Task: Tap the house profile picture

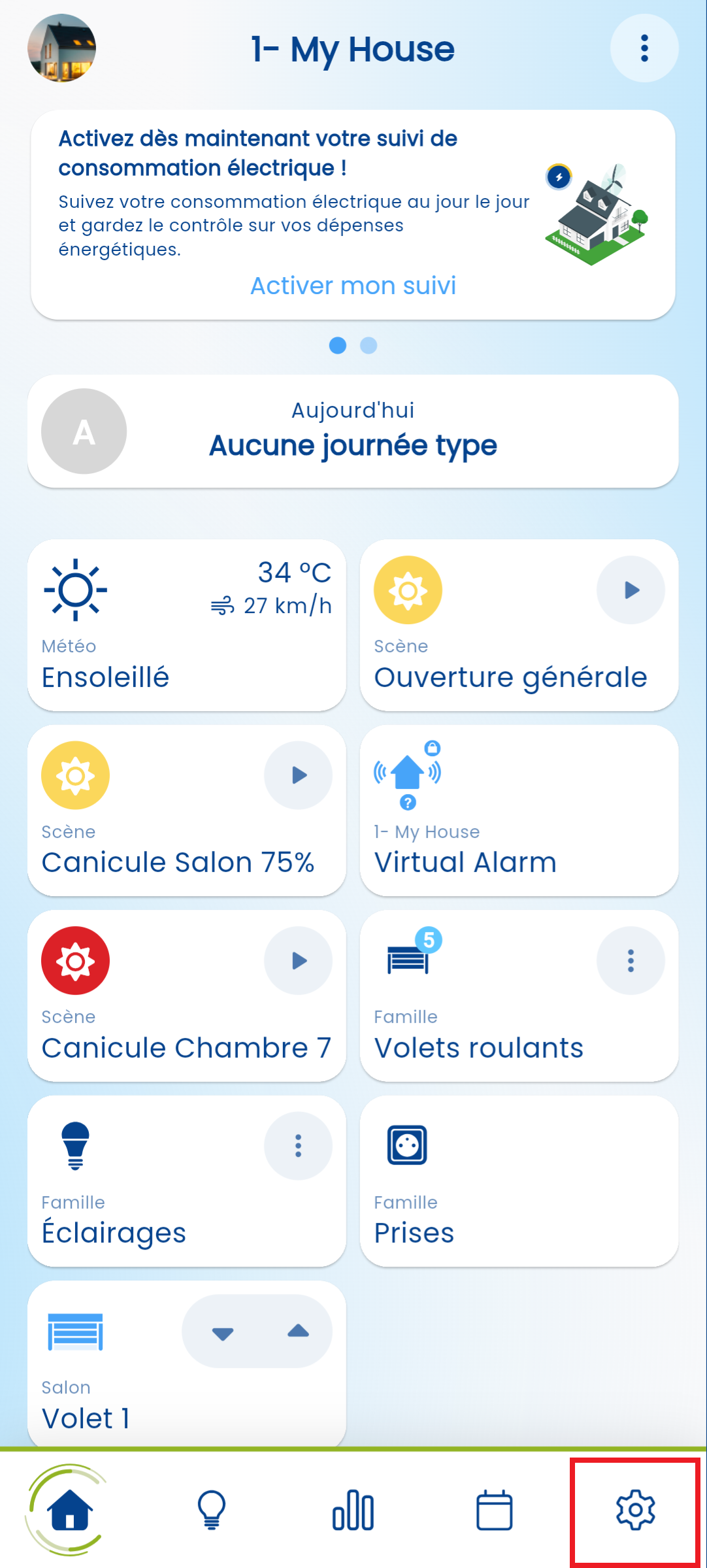Action: click(x=61, y=48)
